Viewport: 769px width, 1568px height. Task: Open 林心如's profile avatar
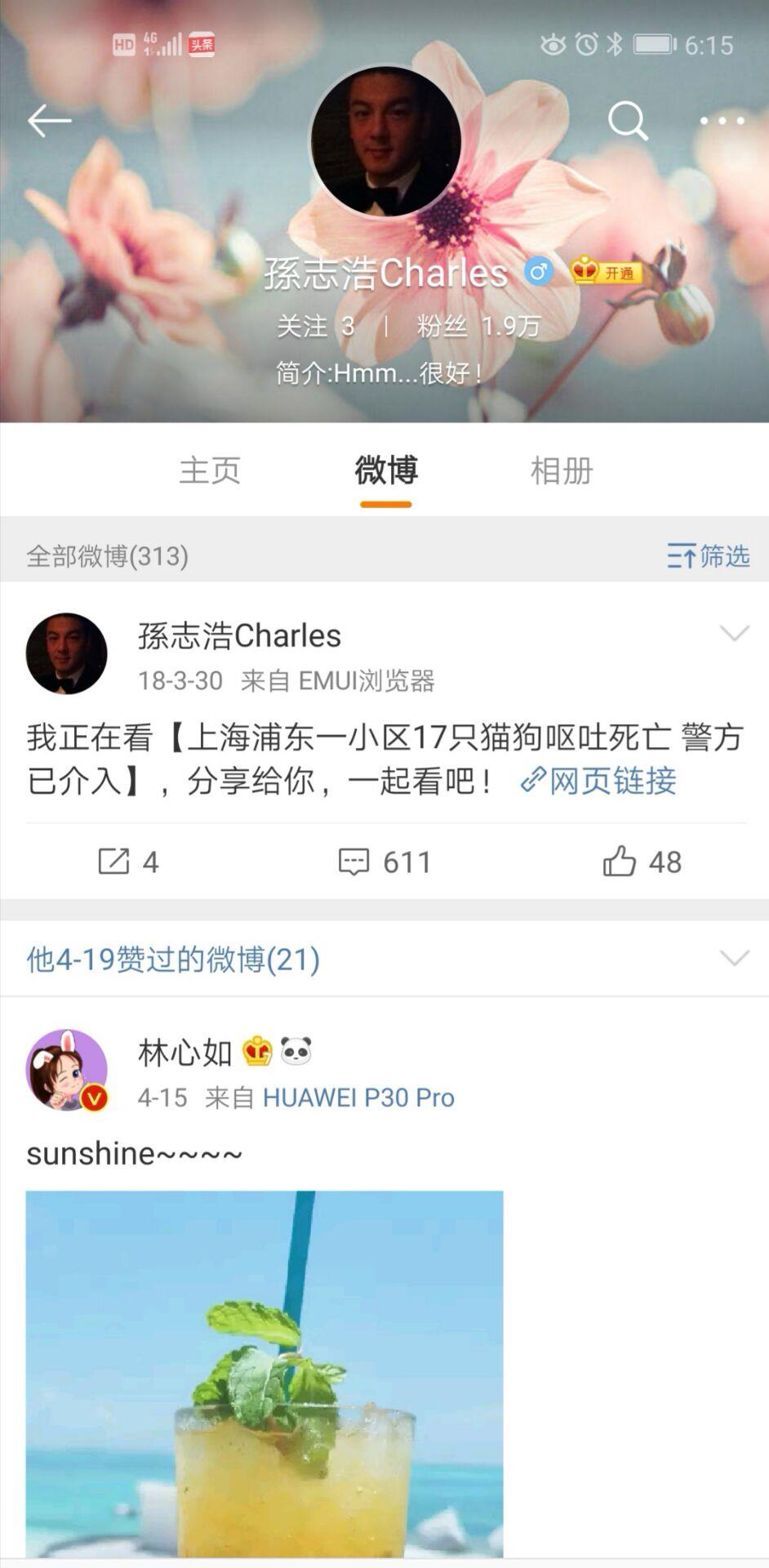(x=67, y=1070)
